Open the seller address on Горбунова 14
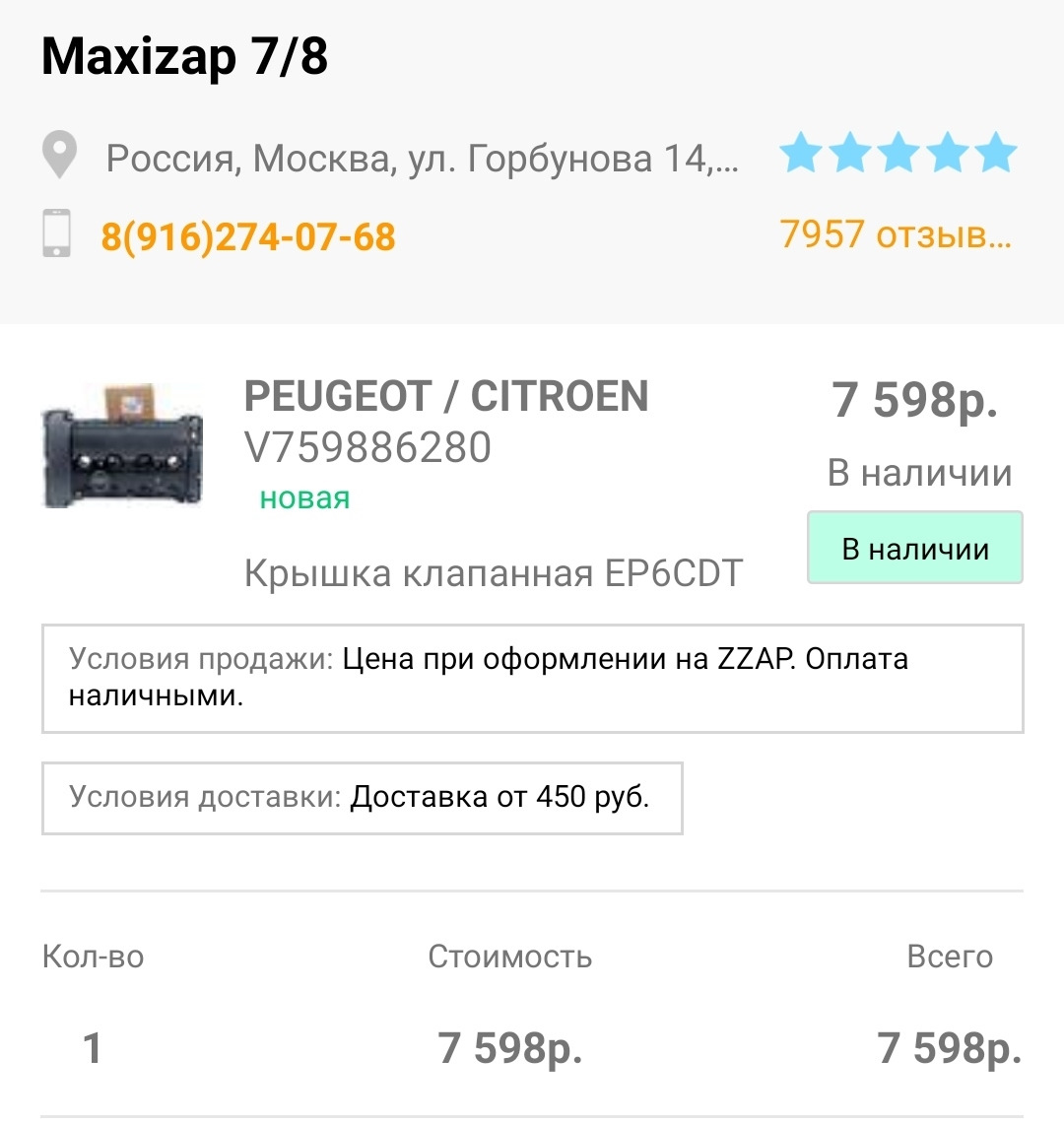The width and height of the screenshot is (1064, 1123). pos(422,159)
